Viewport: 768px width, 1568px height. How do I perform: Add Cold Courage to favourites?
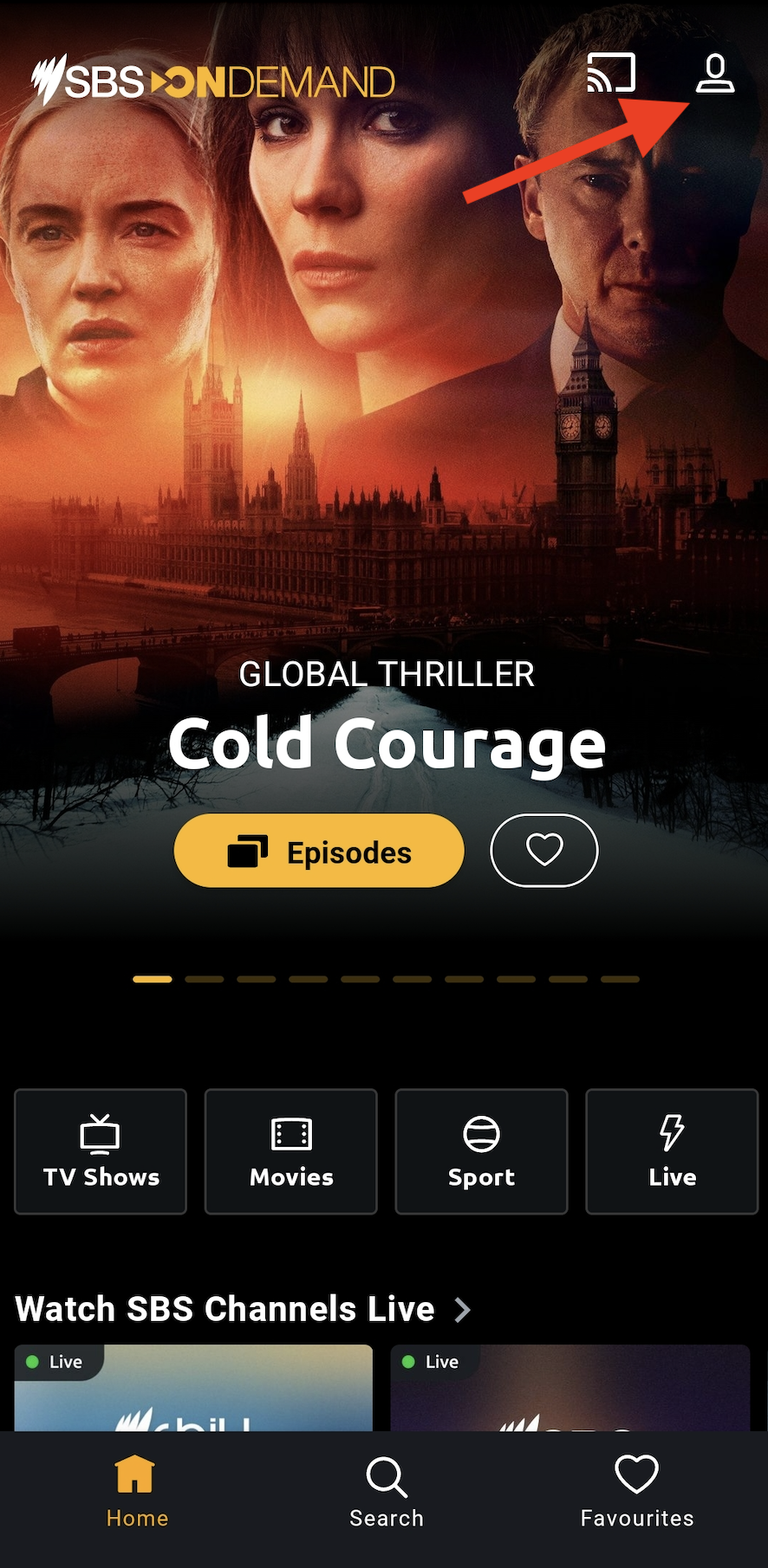pos(544,851)
